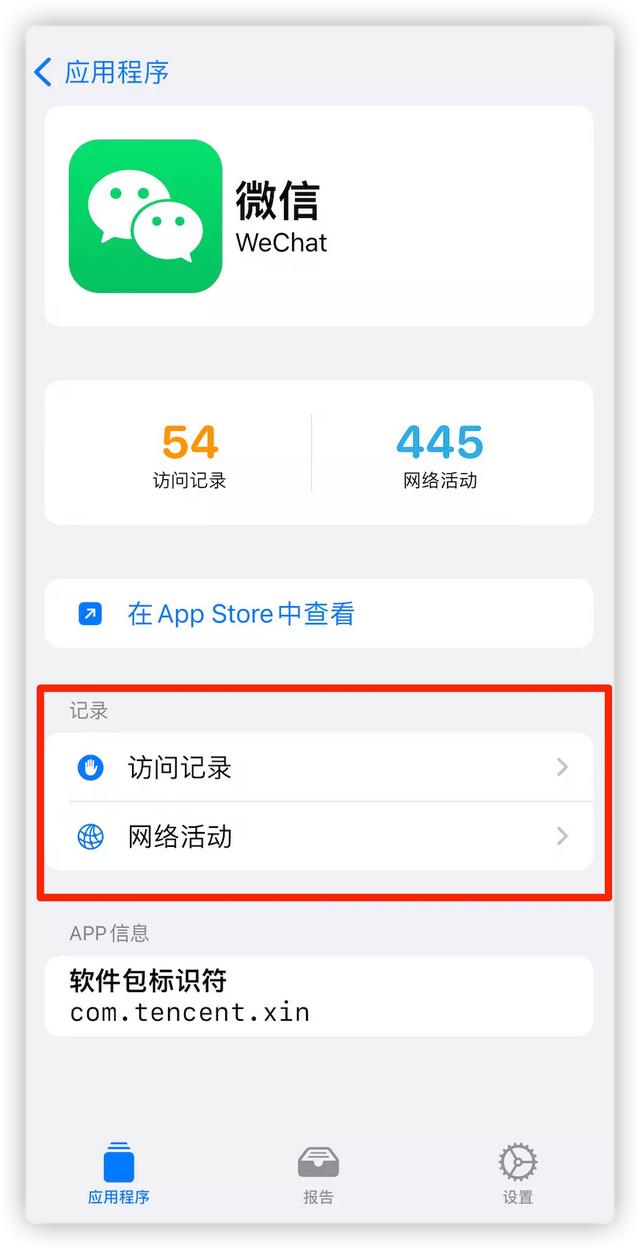Image resolution: width=640 pixels, height=1249 pixels.
Task: Switch to the 设置 tab
Action: (518, 1174)
